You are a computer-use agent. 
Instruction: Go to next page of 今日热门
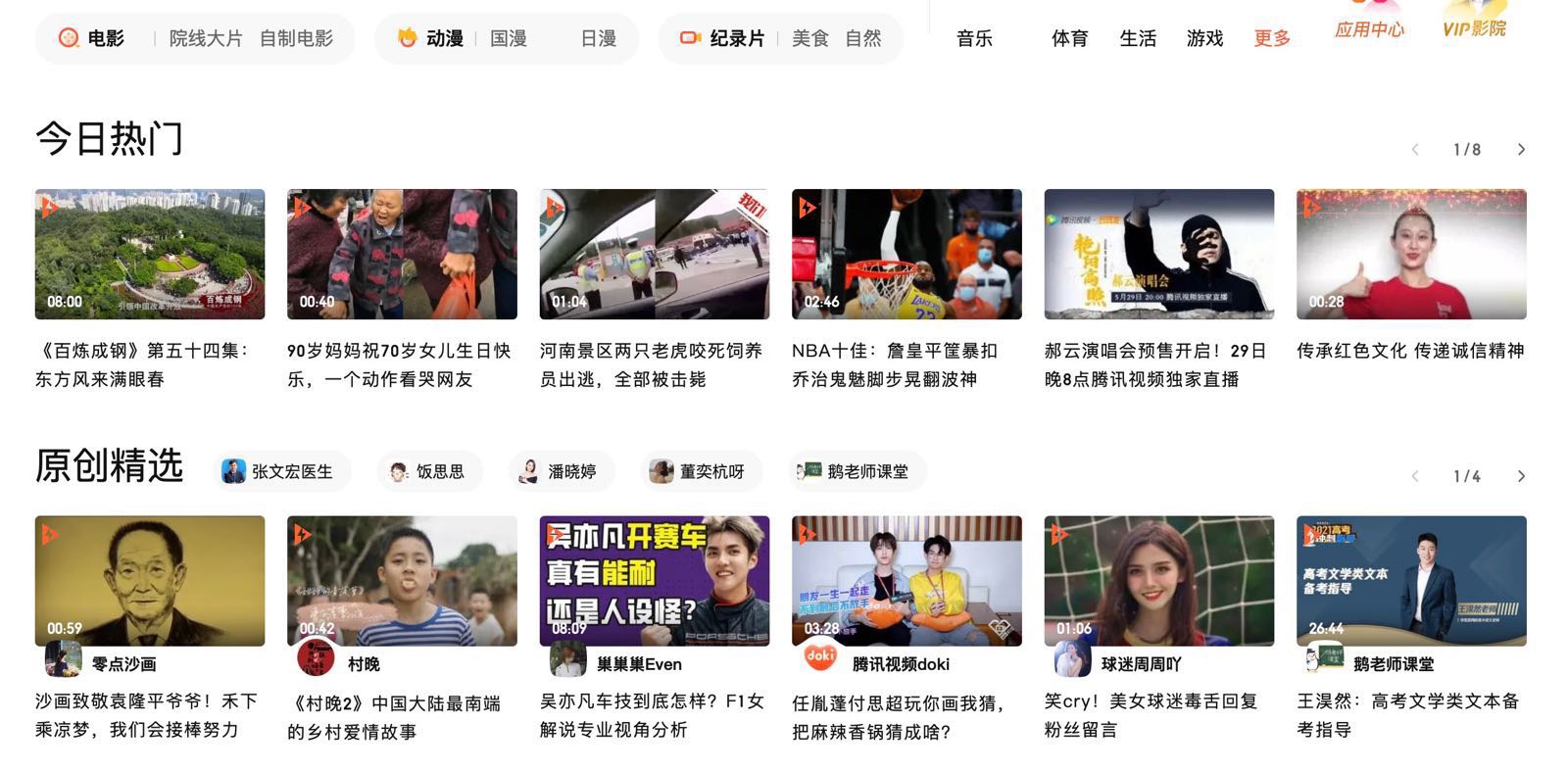(1521, 149)
